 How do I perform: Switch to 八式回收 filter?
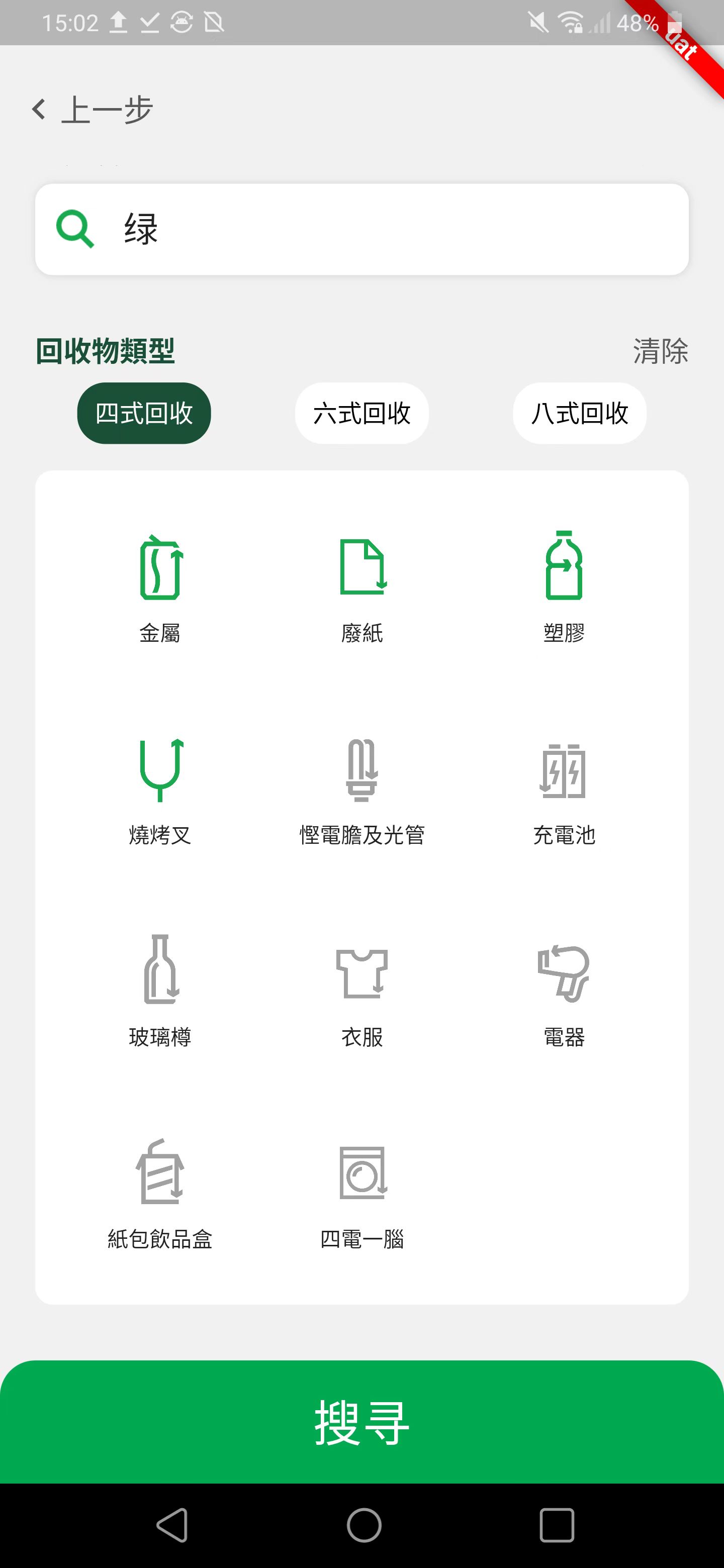[x=579, y=413]
